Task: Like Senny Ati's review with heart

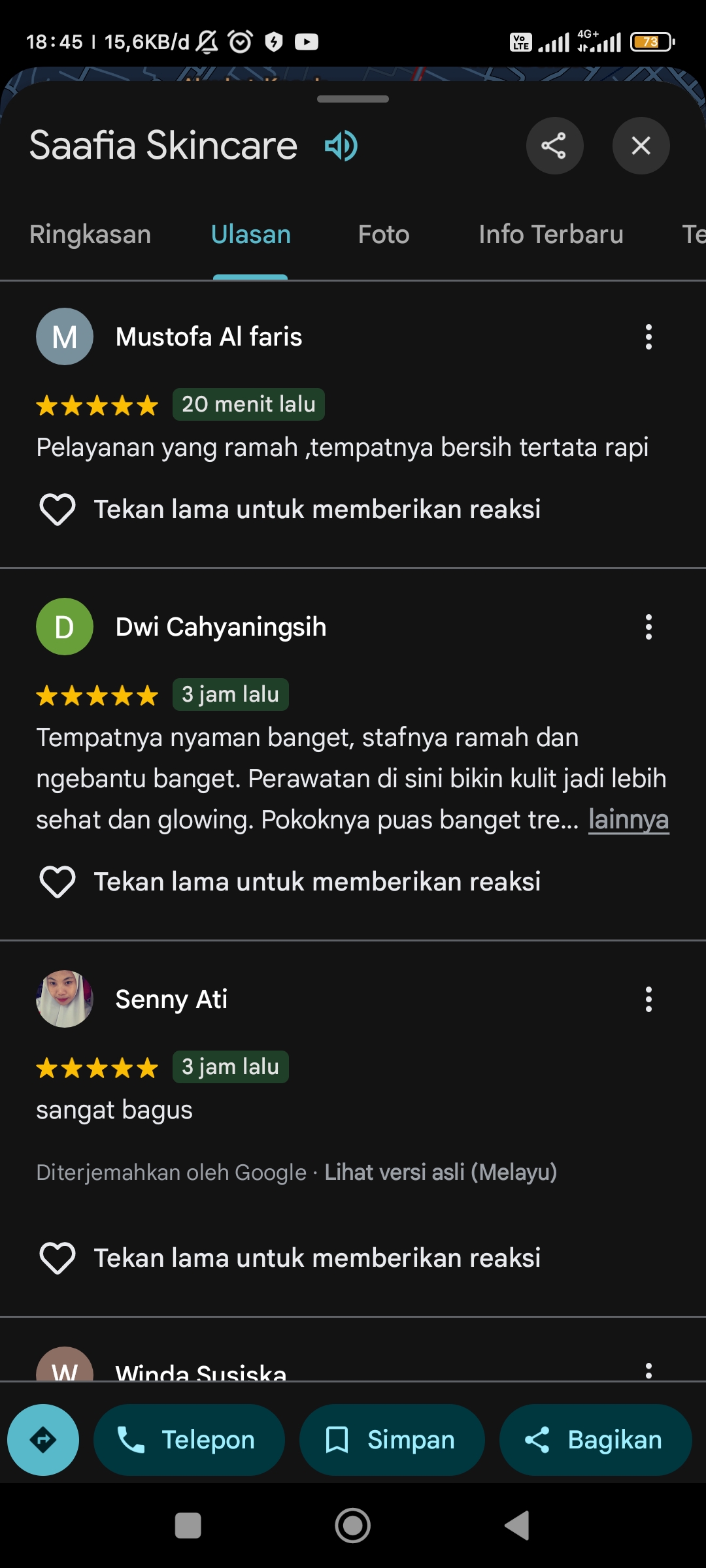Action: tap(58, 1258)
